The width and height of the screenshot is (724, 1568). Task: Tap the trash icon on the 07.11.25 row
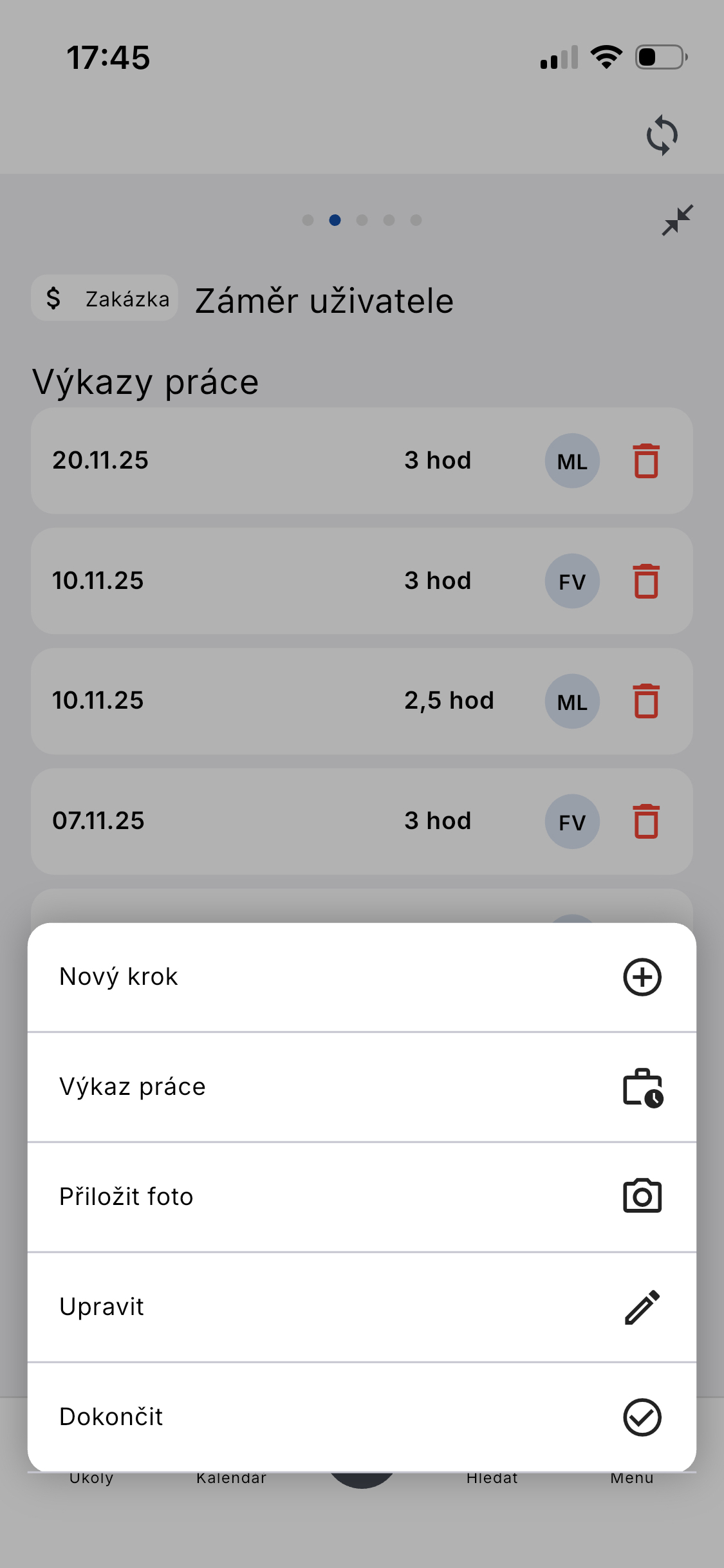coord(646,821)
